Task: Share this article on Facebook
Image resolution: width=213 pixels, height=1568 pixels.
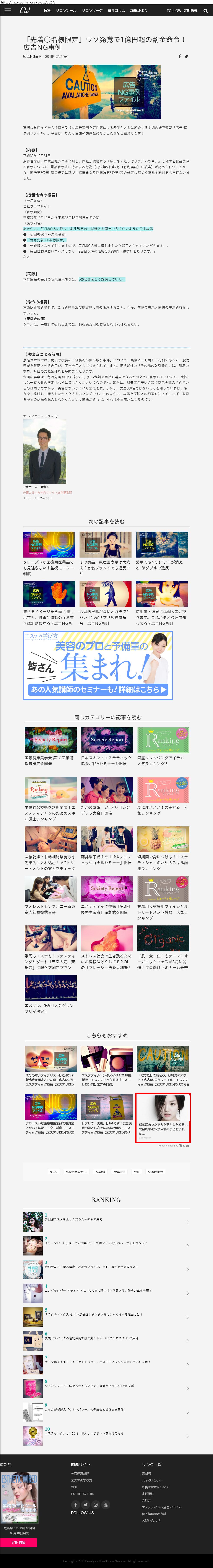Action: point(179,56)
